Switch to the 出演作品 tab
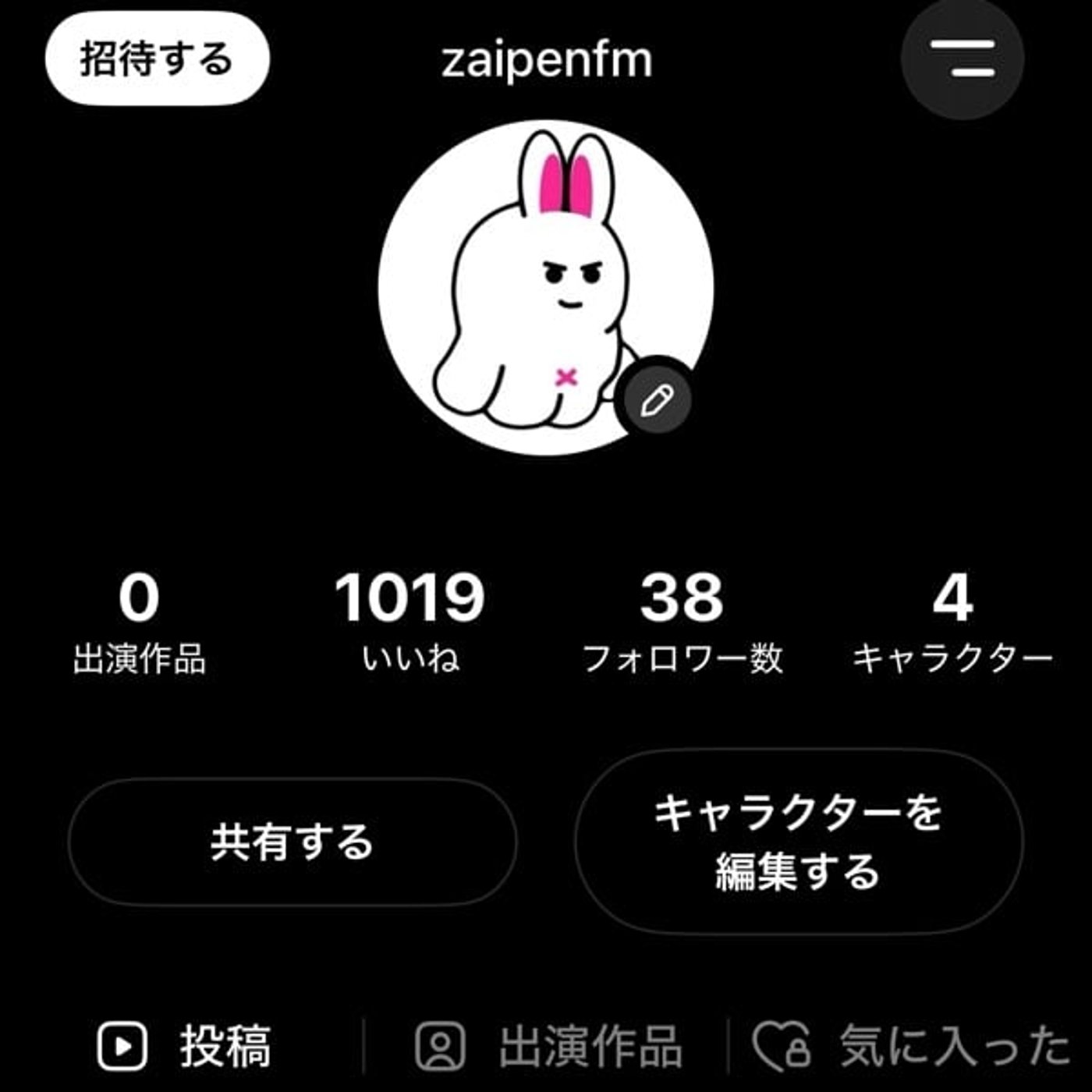The height and width of the screenshot is (1092, 1092). click(549, 1045)
